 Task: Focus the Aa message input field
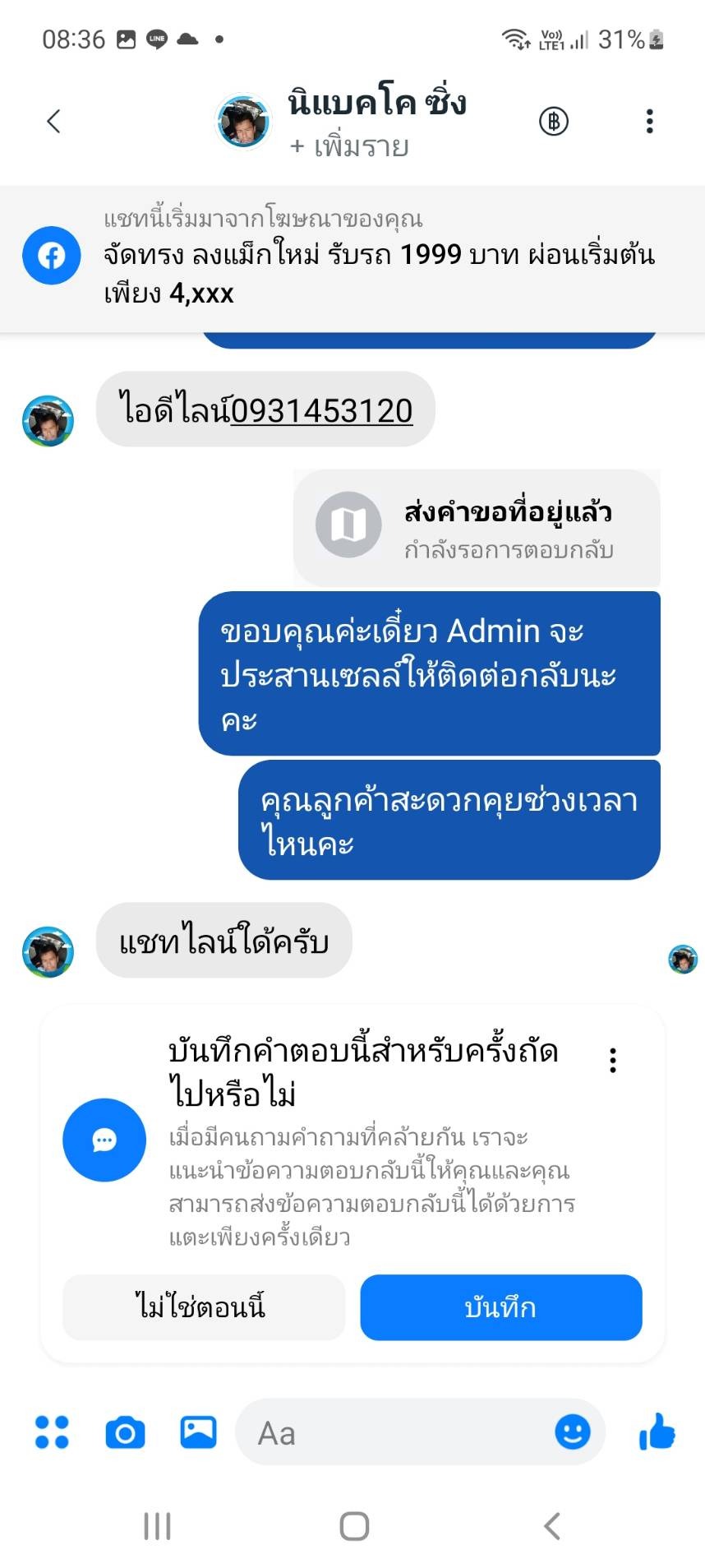coord(394,1432)
